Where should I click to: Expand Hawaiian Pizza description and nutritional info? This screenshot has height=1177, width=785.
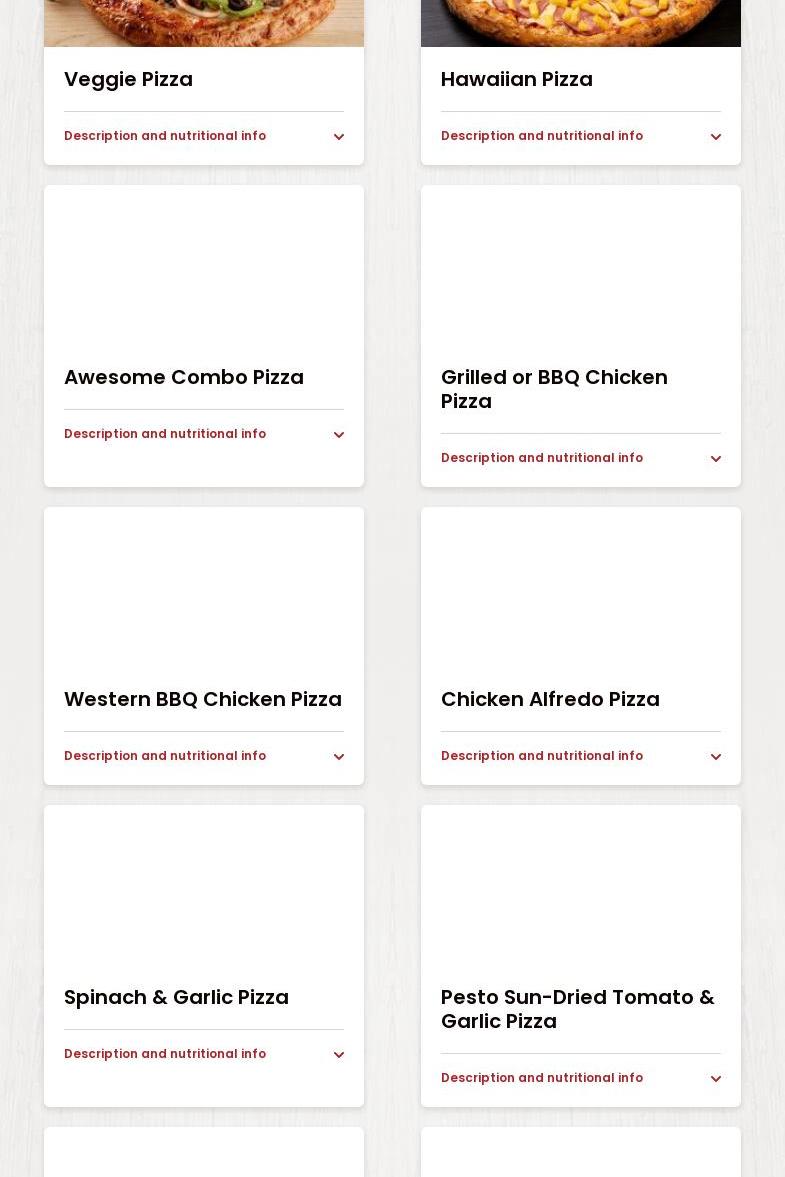[x=580, y=136]
